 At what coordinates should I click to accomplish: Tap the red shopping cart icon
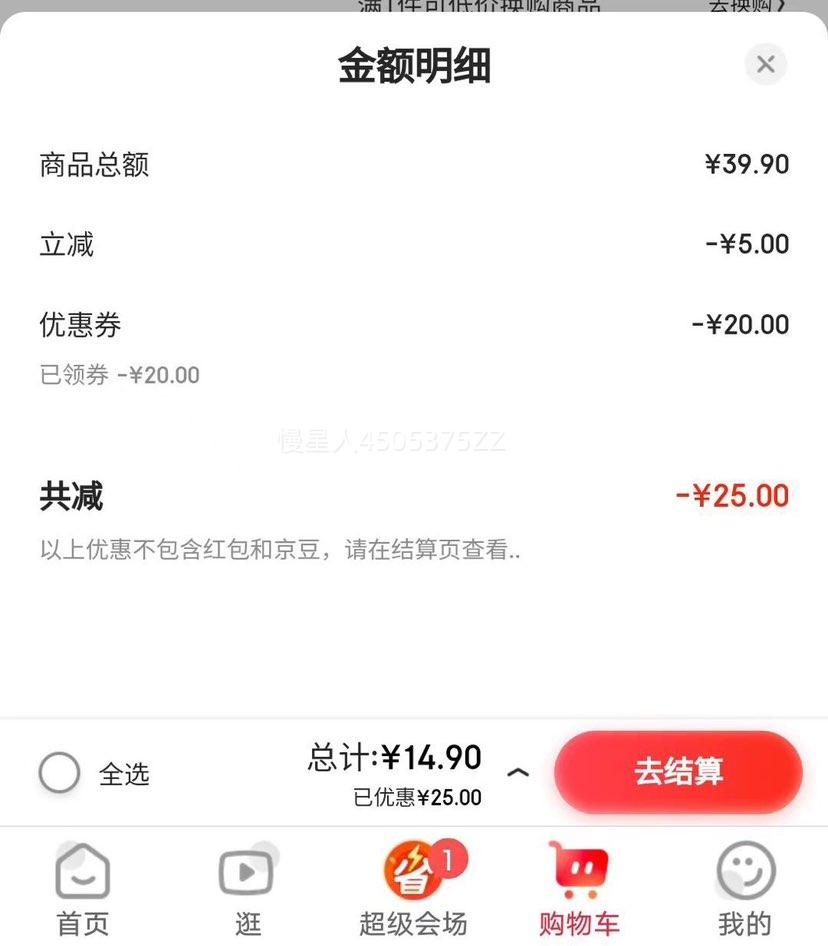pos(578,872)
